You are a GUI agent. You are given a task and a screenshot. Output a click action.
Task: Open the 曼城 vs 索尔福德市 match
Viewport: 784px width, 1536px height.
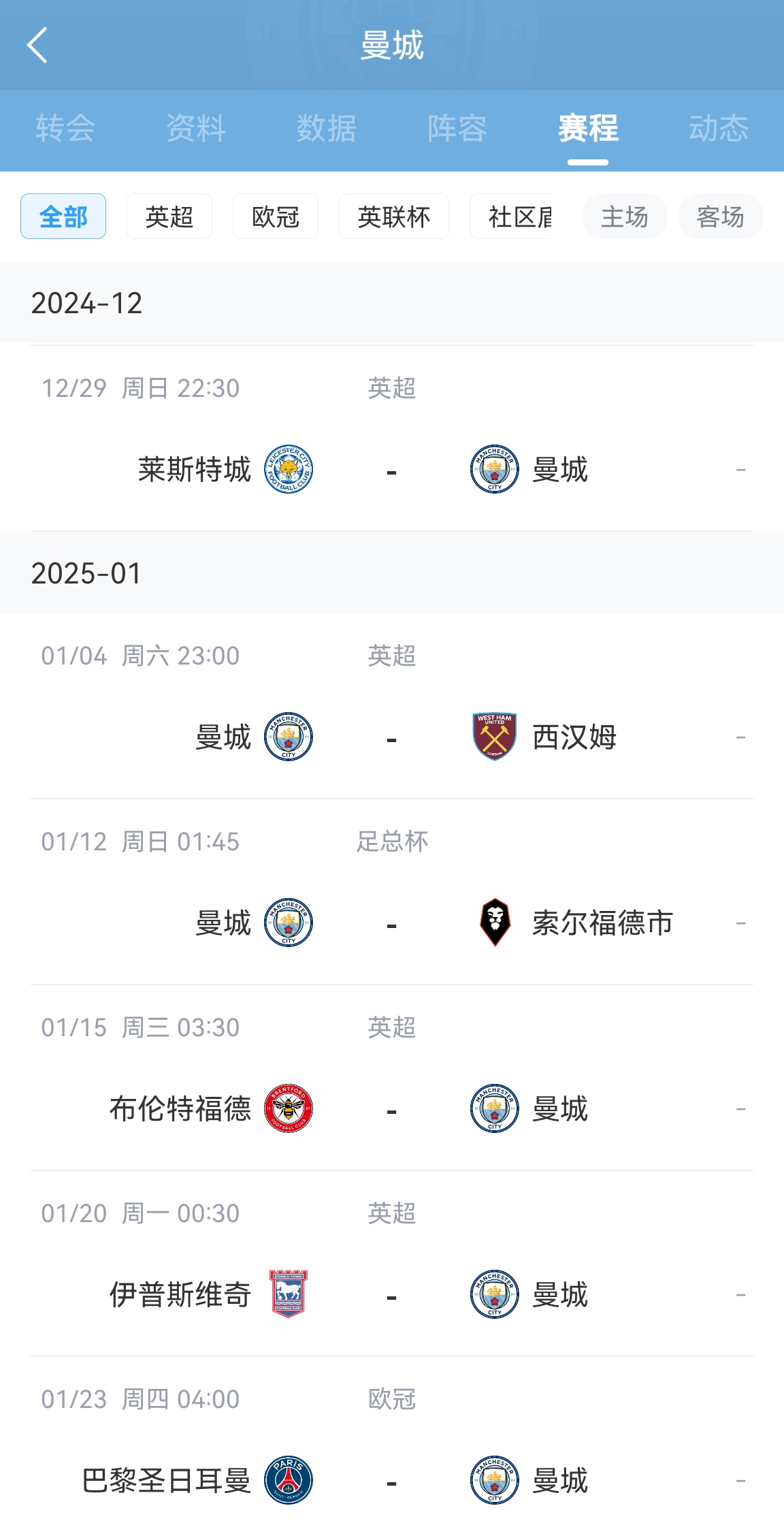392,892
